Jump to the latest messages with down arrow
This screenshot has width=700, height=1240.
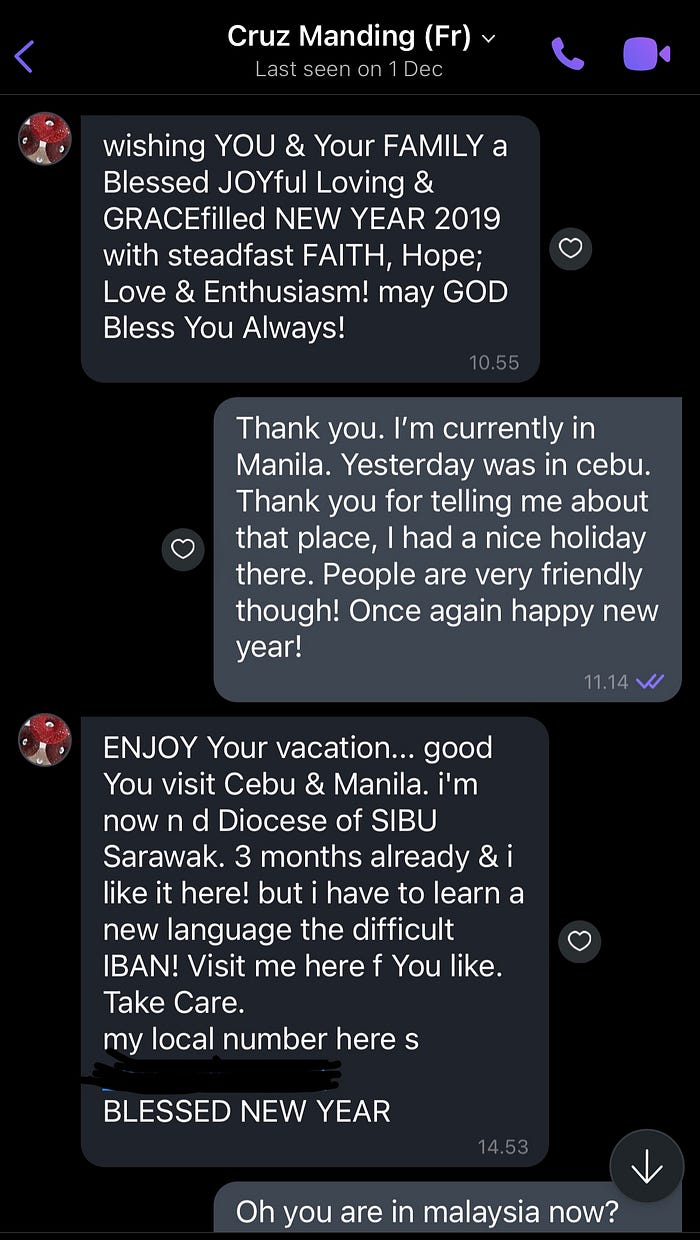click(x=646, y=1166)
